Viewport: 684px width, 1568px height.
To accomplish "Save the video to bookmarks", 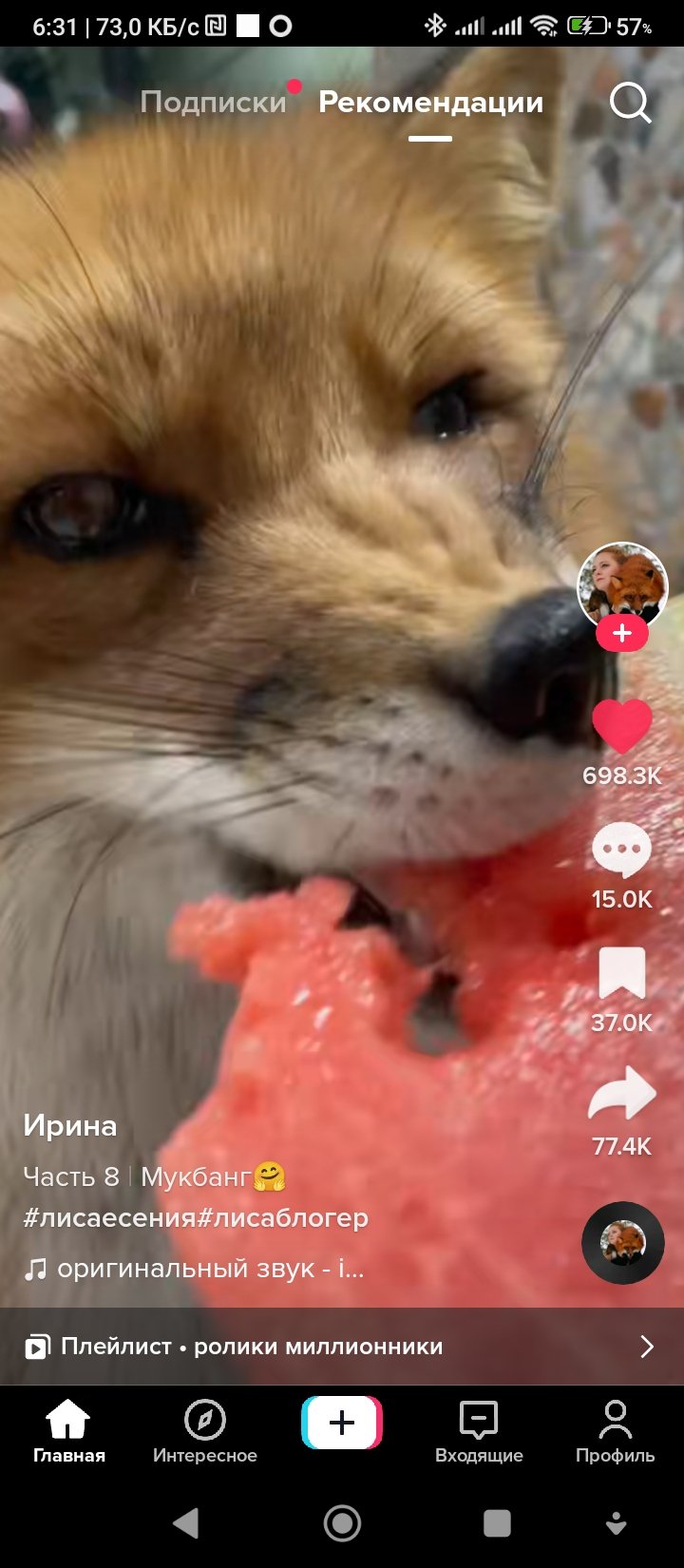I will [x=622, y=975].
